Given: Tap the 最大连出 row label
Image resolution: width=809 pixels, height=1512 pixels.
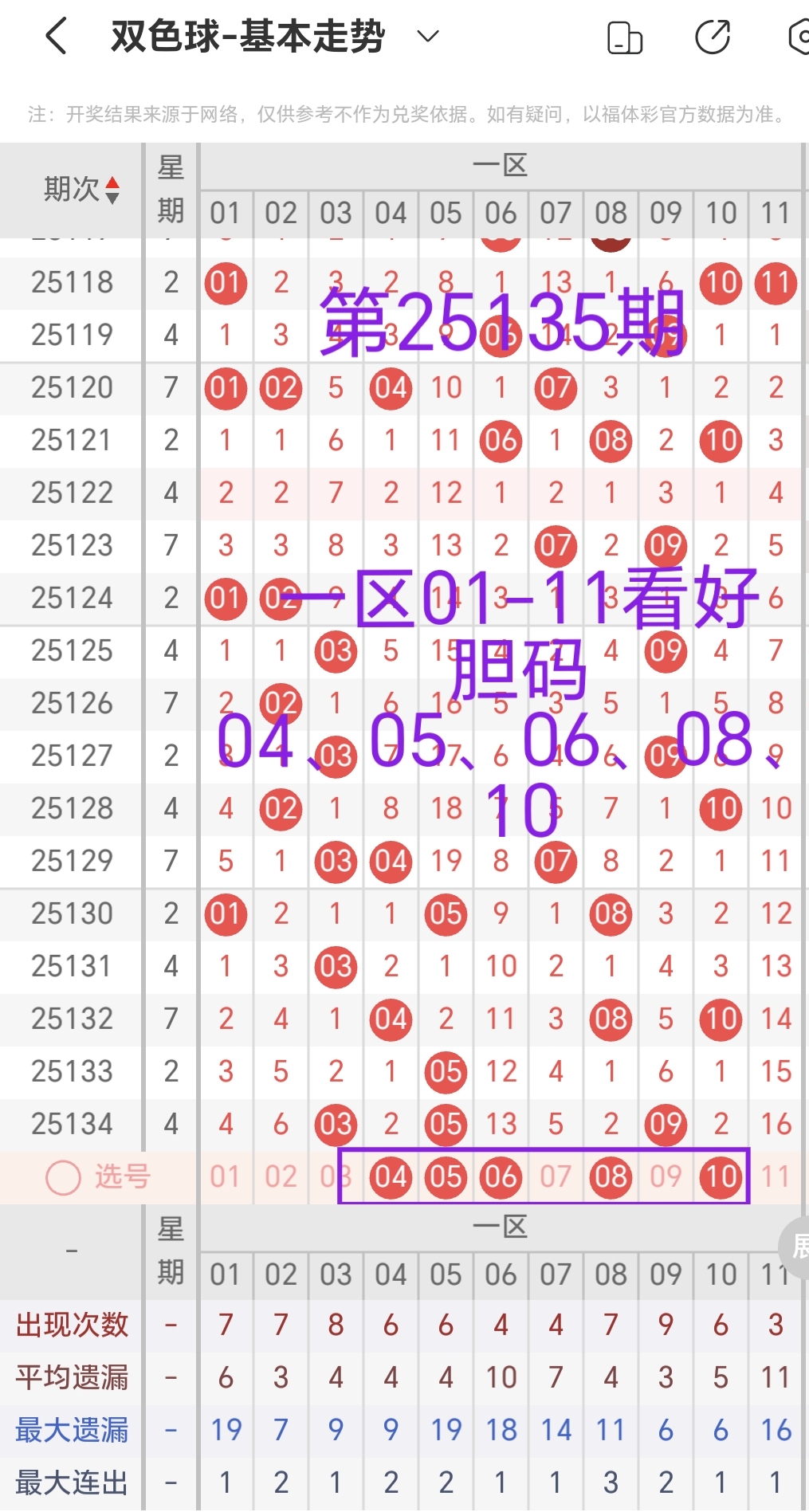Looking at the screenshot, I should pyautogui.click(x=71, y=1481).
